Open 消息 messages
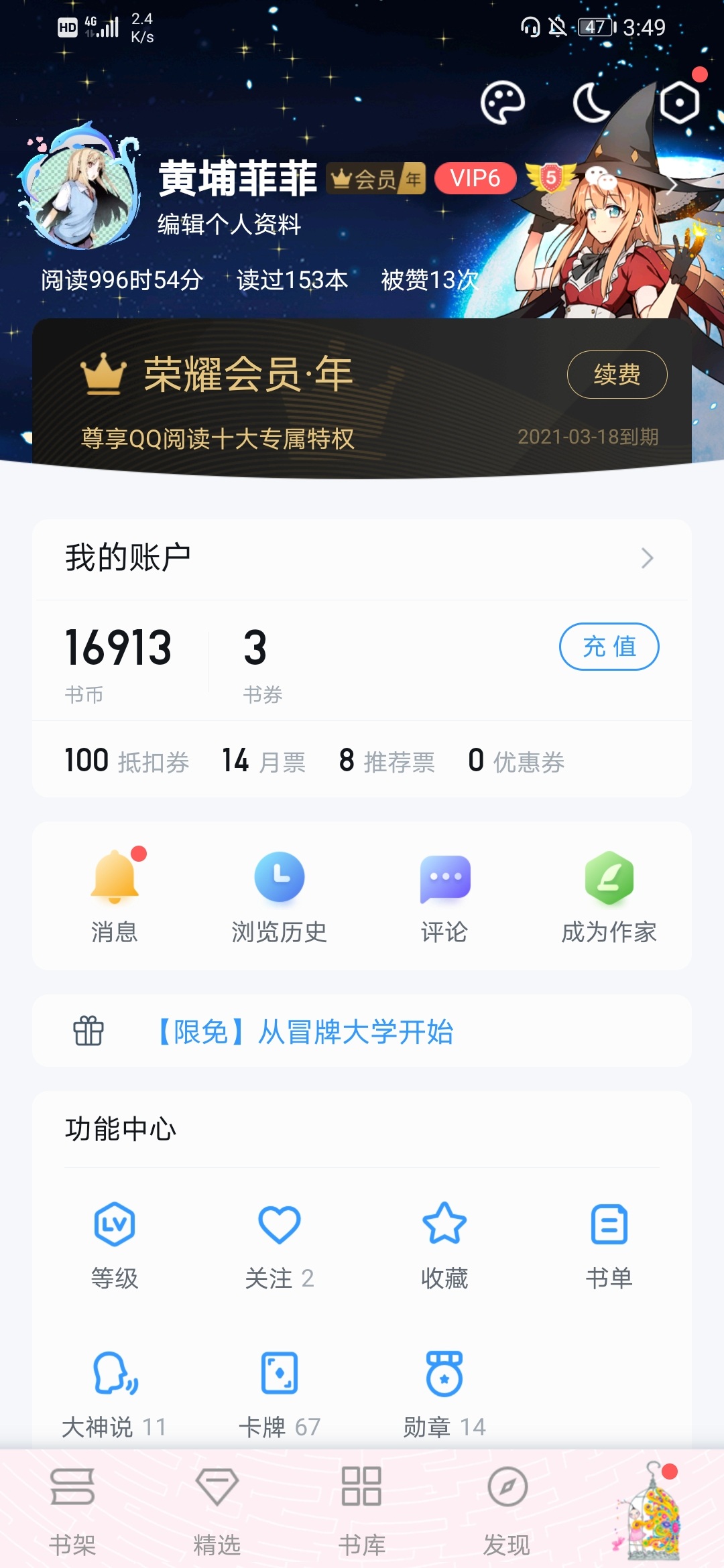 point(115,896)
